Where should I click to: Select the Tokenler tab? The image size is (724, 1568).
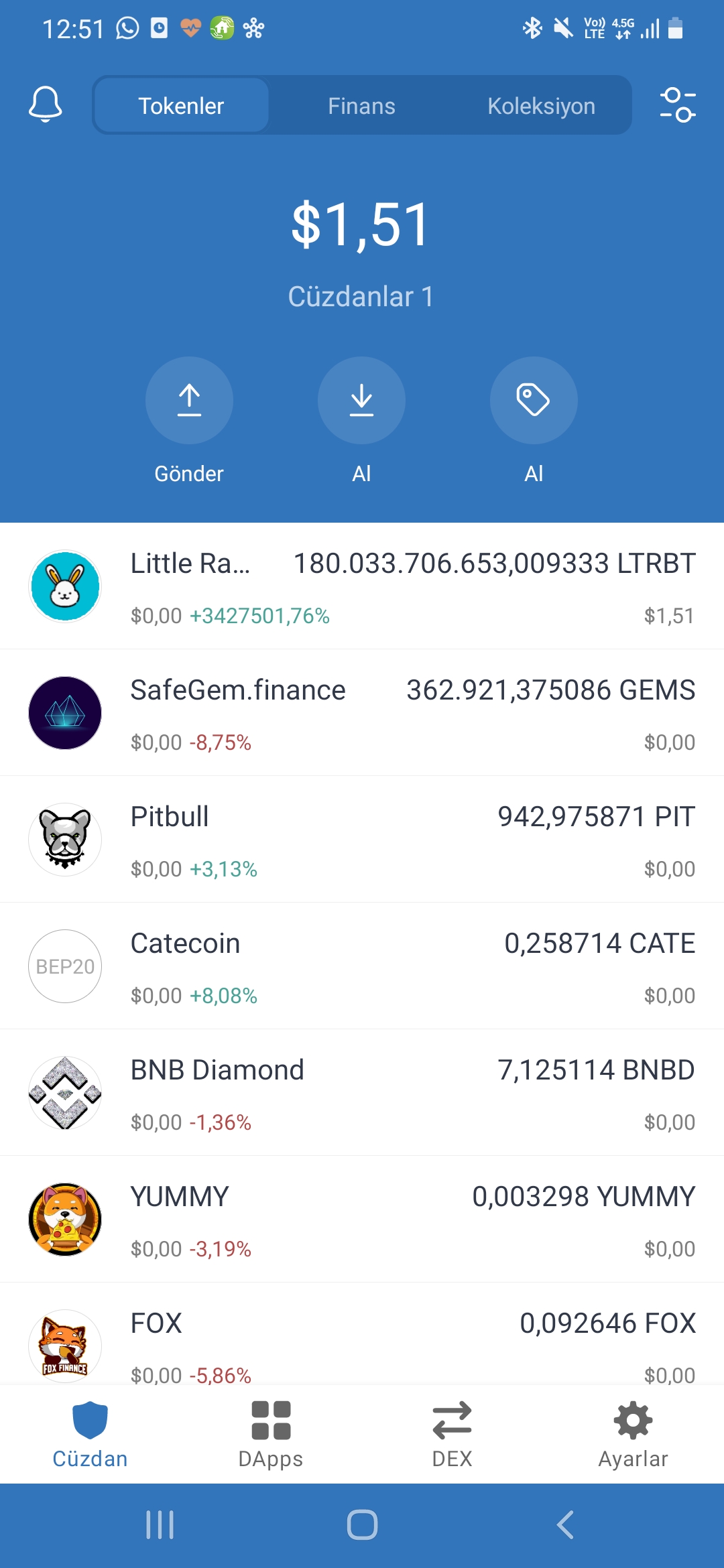click(x=181, y=106)
